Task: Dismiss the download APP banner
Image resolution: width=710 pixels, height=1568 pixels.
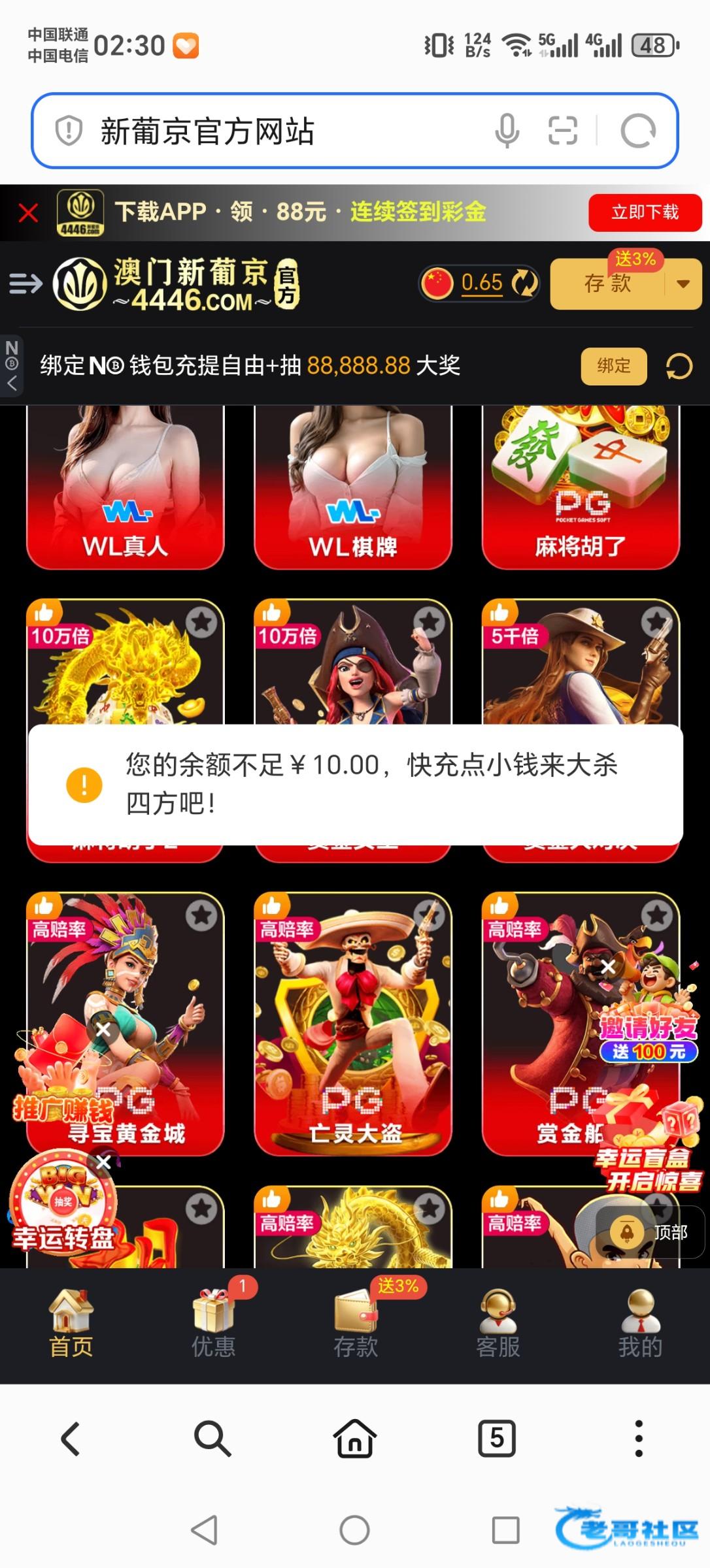Action: point(28,212)
